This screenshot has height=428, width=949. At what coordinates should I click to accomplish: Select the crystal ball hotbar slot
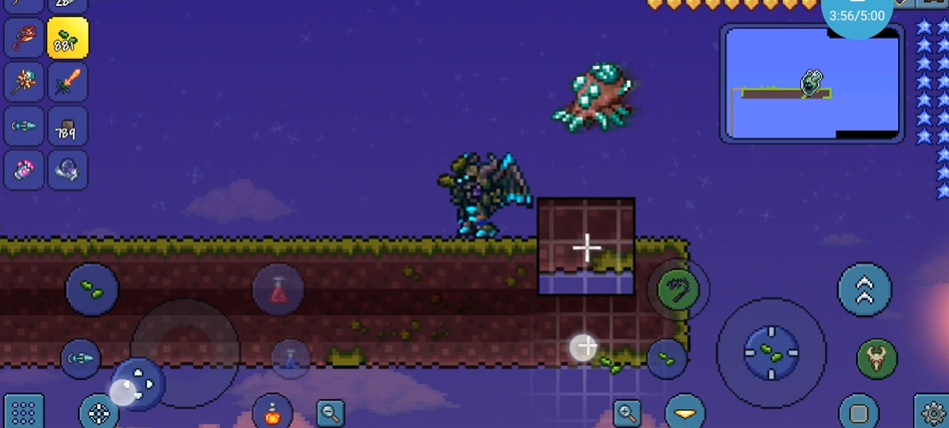68,170
